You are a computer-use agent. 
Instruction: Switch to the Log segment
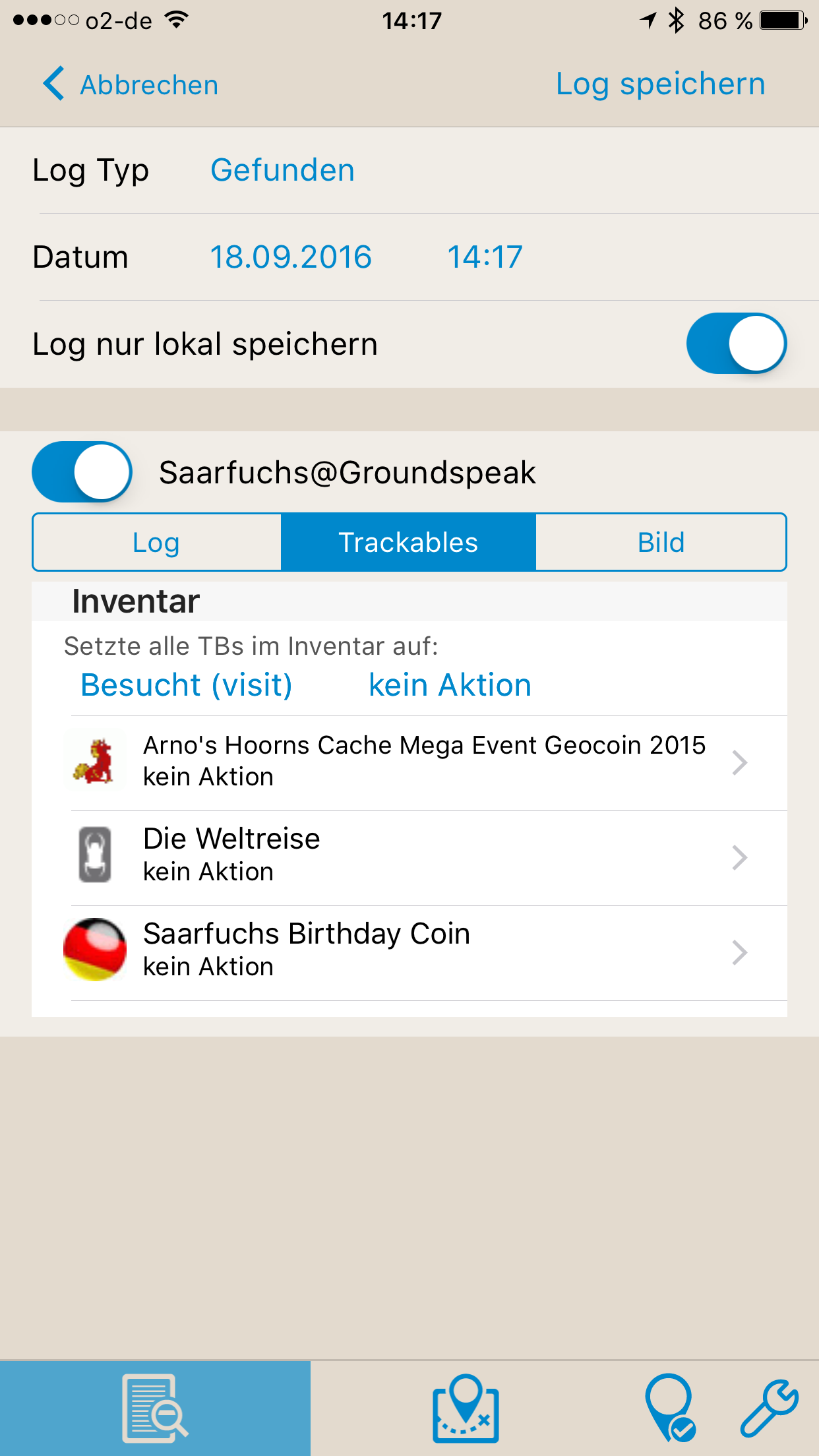tap(157, 542)
